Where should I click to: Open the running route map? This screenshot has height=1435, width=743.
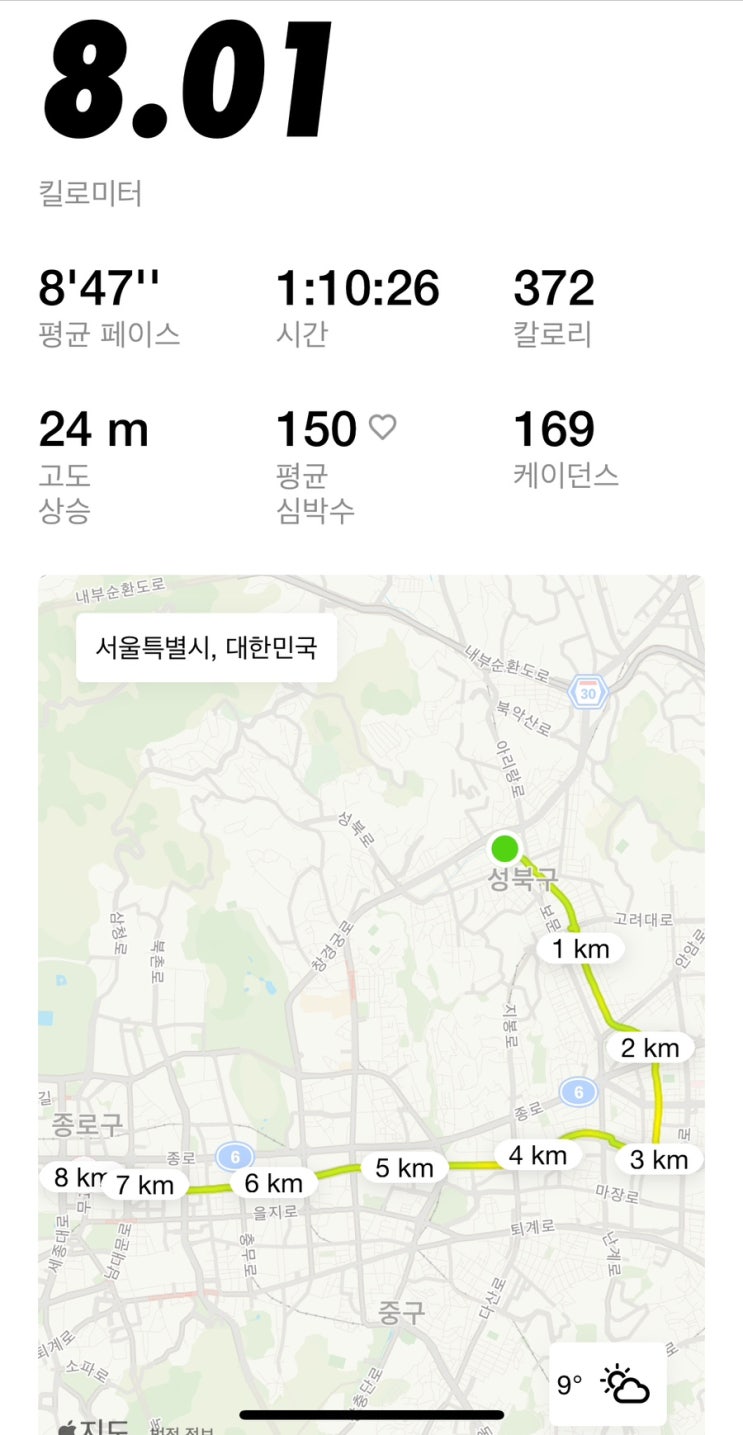(371, 1004)
